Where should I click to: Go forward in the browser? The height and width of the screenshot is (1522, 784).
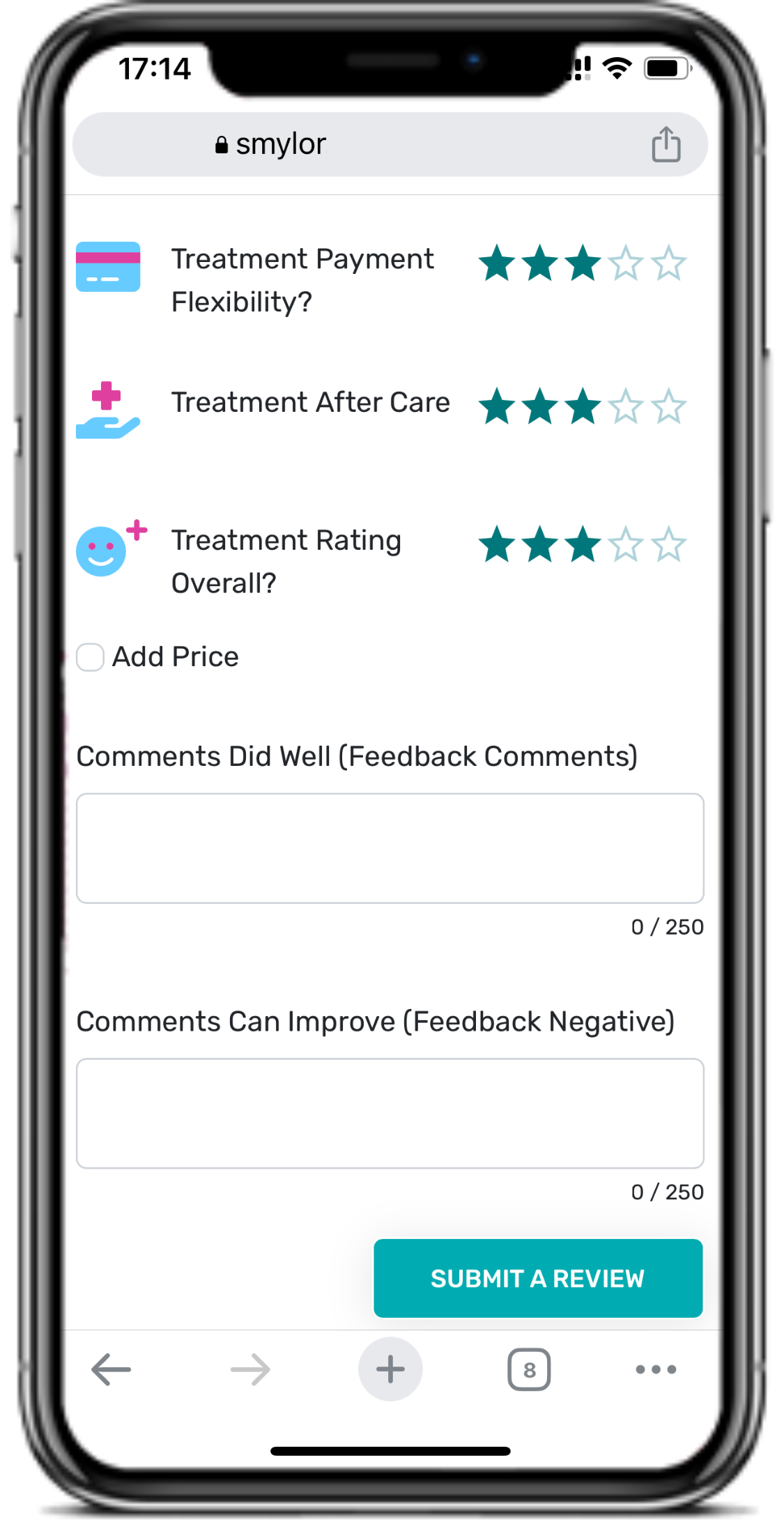250,1369
